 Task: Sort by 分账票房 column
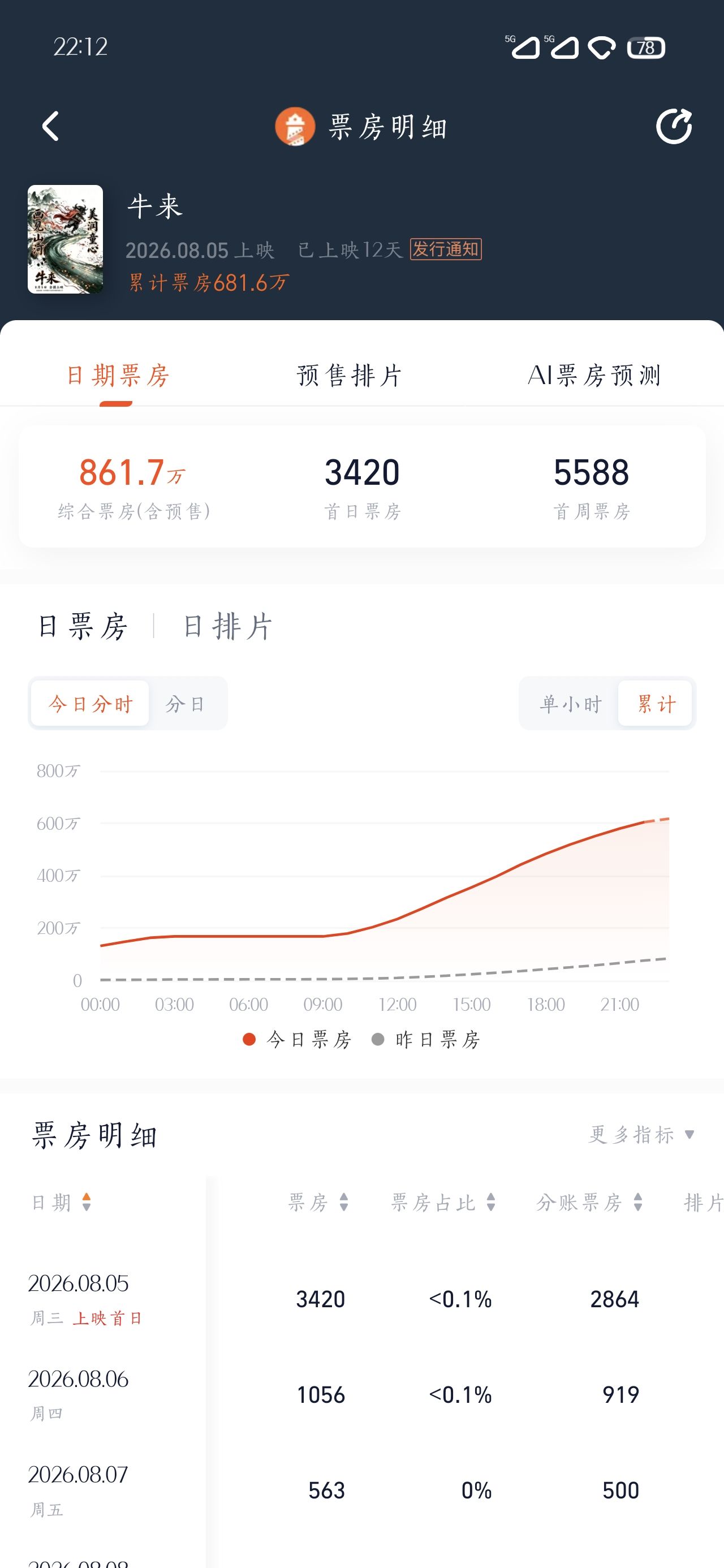pyautogui.click(x=589, y=1202)
